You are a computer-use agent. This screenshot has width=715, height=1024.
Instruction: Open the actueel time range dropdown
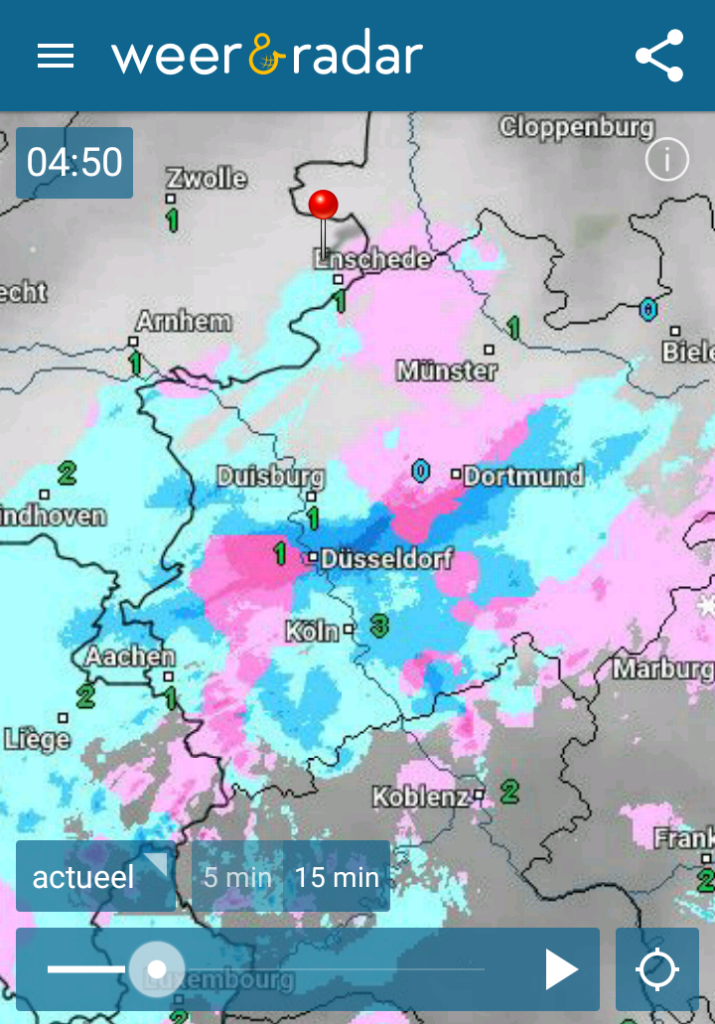click(x=96, y=876)
